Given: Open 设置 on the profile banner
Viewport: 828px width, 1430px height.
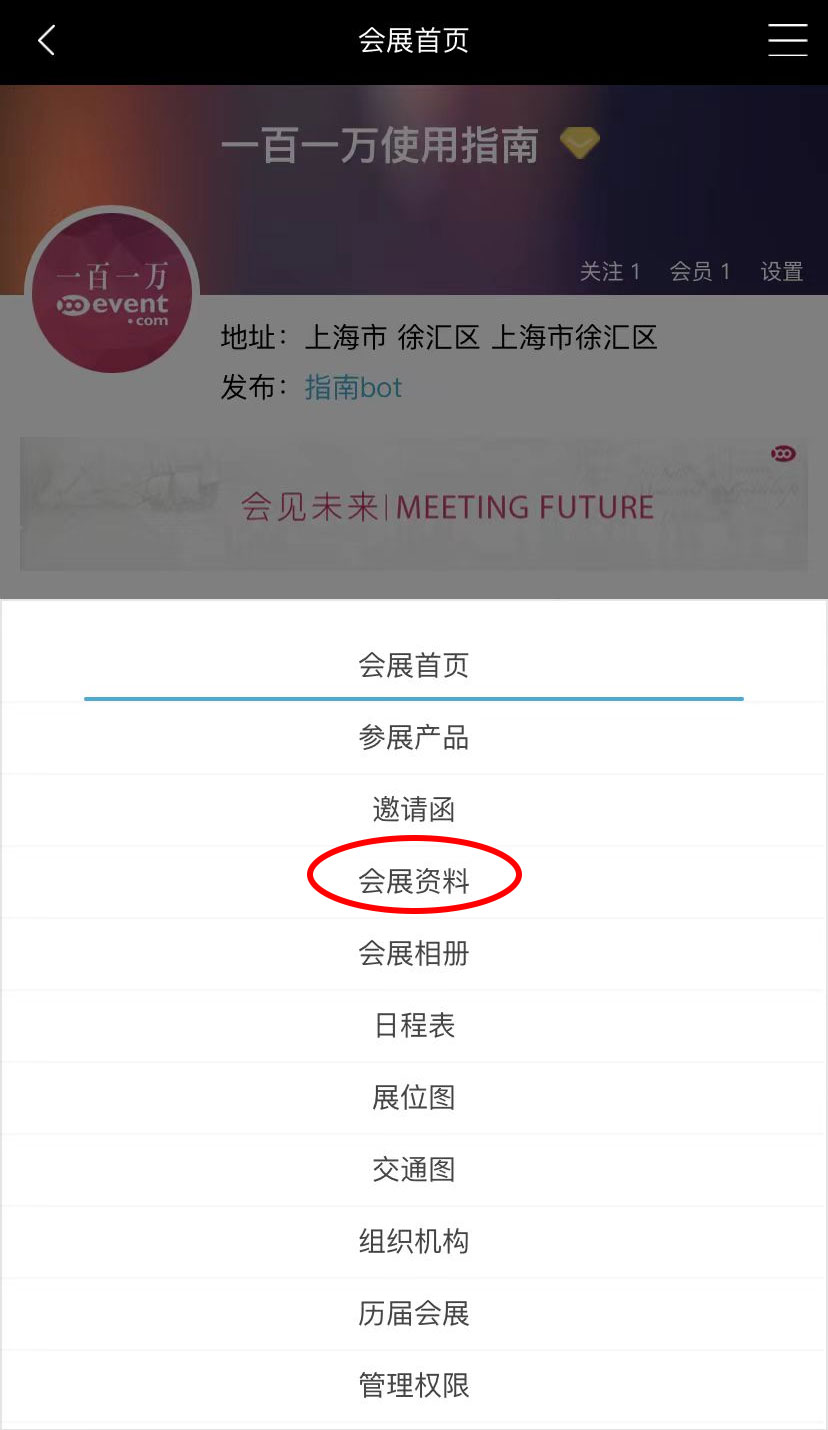Looking at the screenshot, I should (x=782, y=271).
